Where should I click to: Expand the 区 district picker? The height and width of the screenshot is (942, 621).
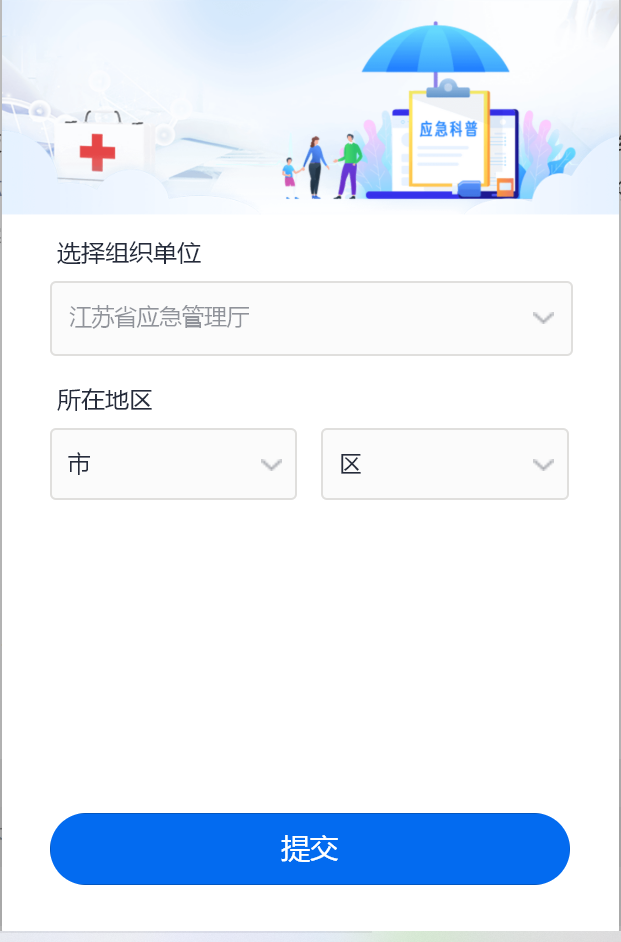444,464
